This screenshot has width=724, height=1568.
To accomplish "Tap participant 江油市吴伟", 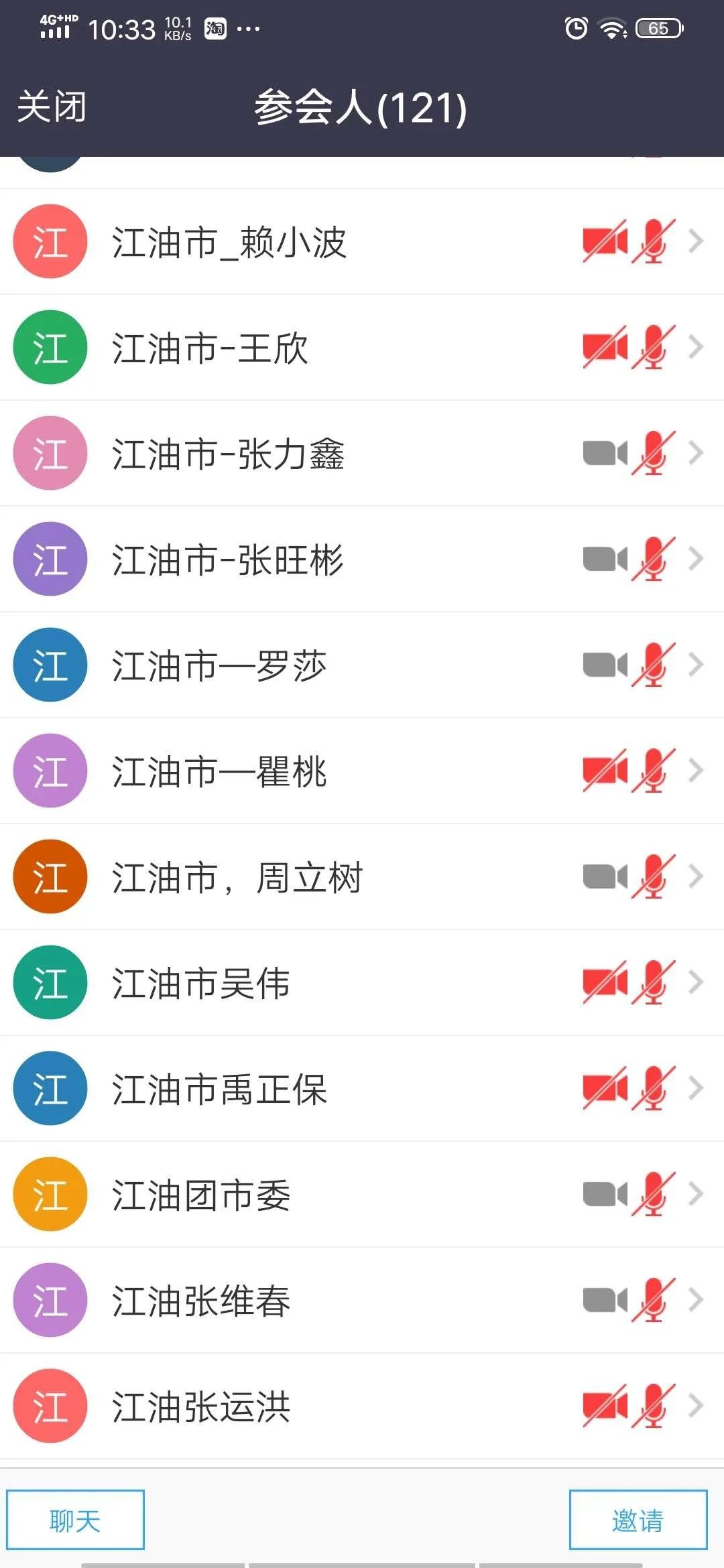I will [362, 982].
